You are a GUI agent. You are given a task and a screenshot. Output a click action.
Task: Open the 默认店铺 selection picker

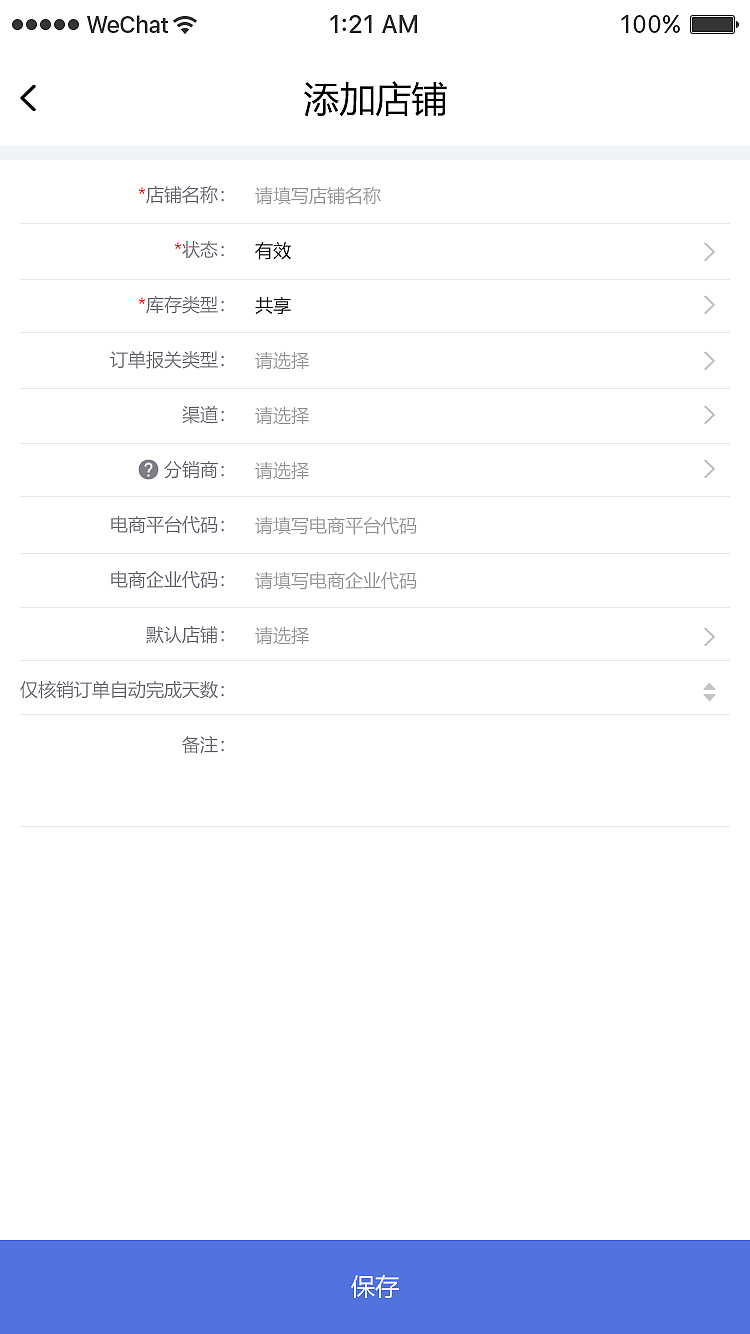279,635
